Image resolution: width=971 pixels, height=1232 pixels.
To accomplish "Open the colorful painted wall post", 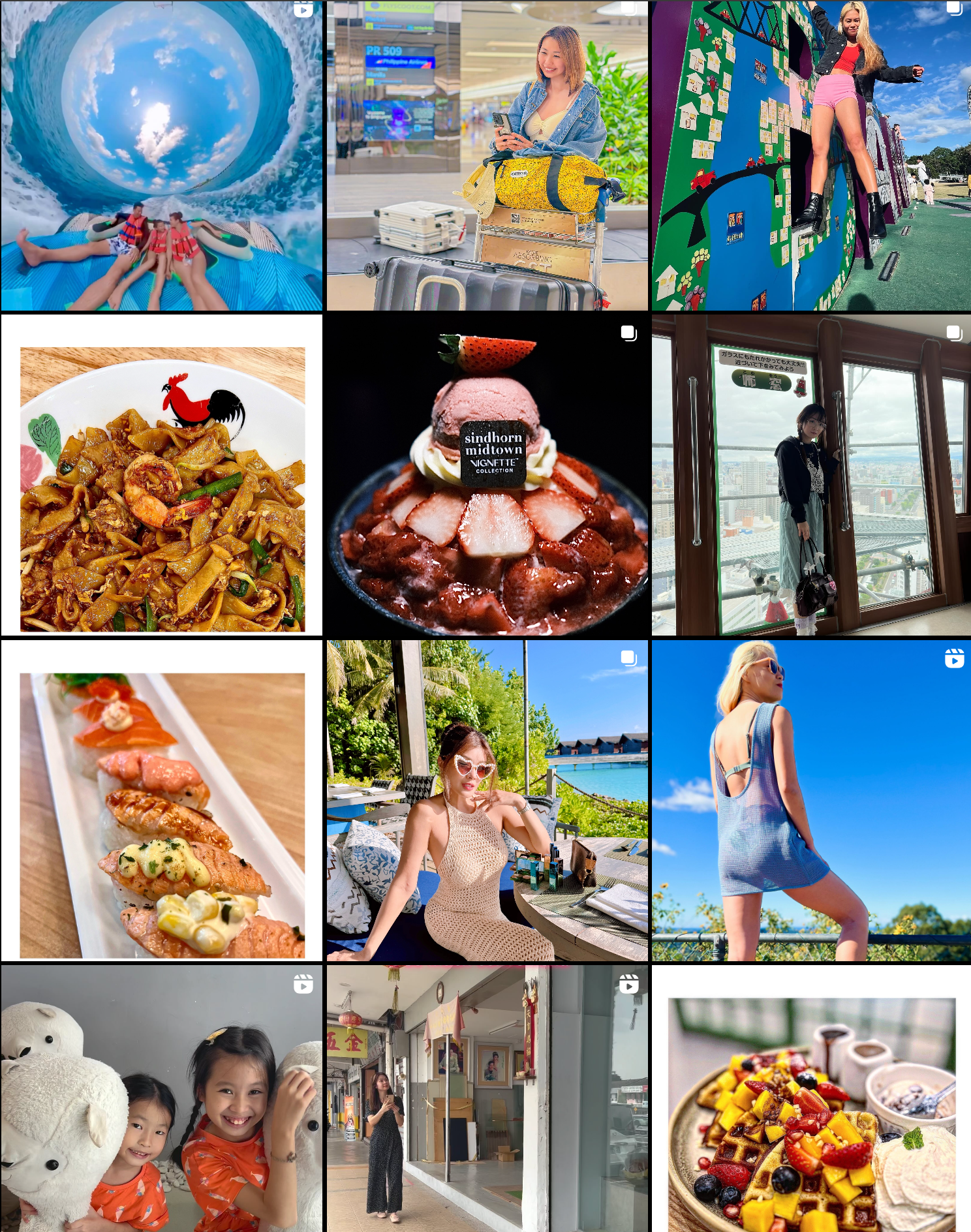I will pyautogui.click(x=811, y=155).
